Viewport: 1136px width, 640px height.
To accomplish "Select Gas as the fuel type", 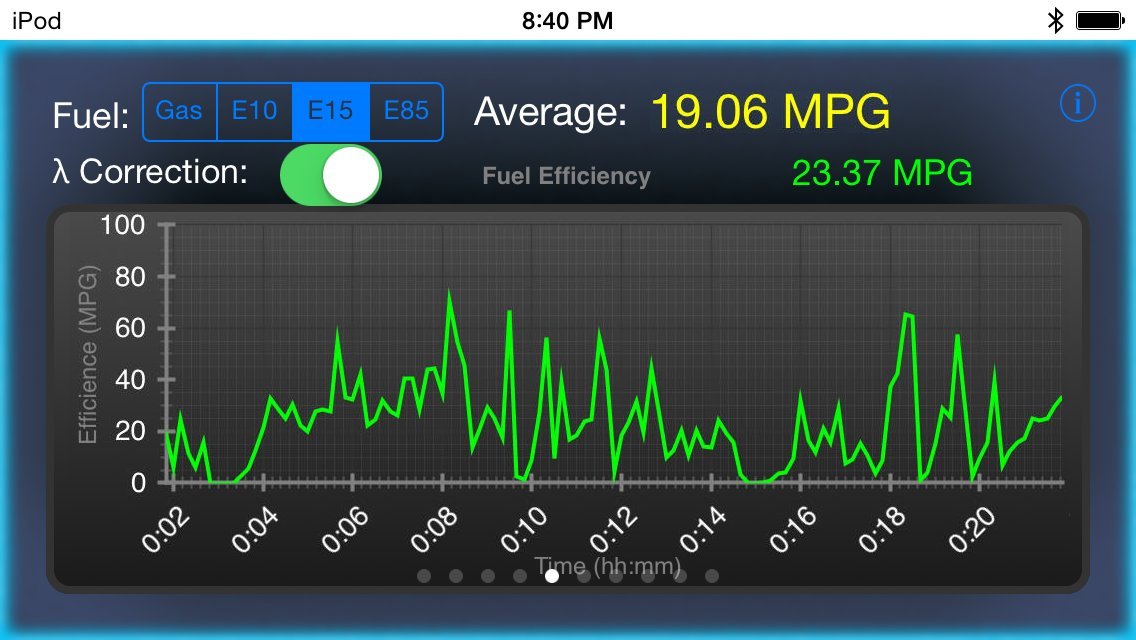I will pyautogui.click(x=180, y=111).
